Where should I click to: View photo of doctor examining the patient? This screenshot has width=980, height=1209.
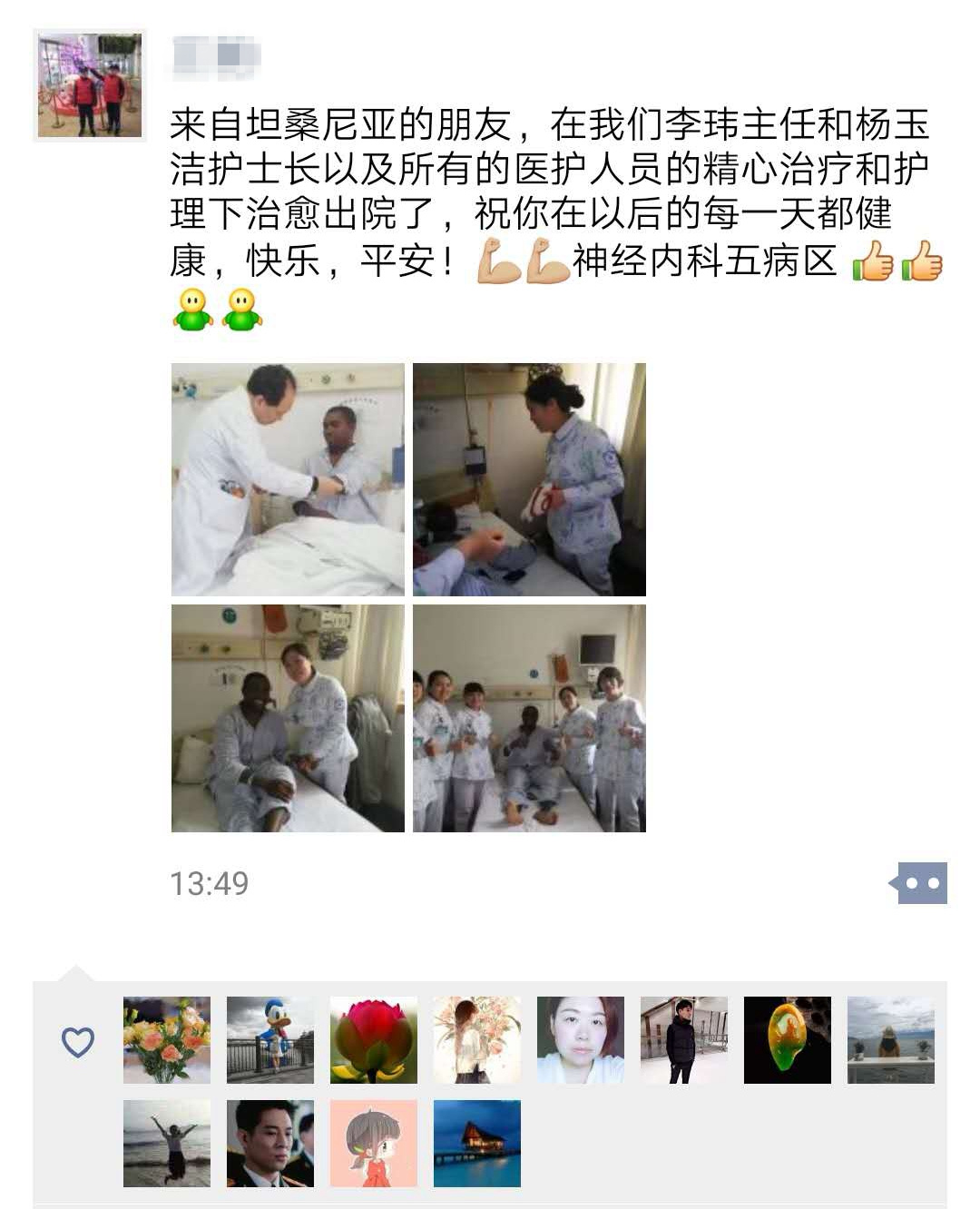(x=288, y=479)
